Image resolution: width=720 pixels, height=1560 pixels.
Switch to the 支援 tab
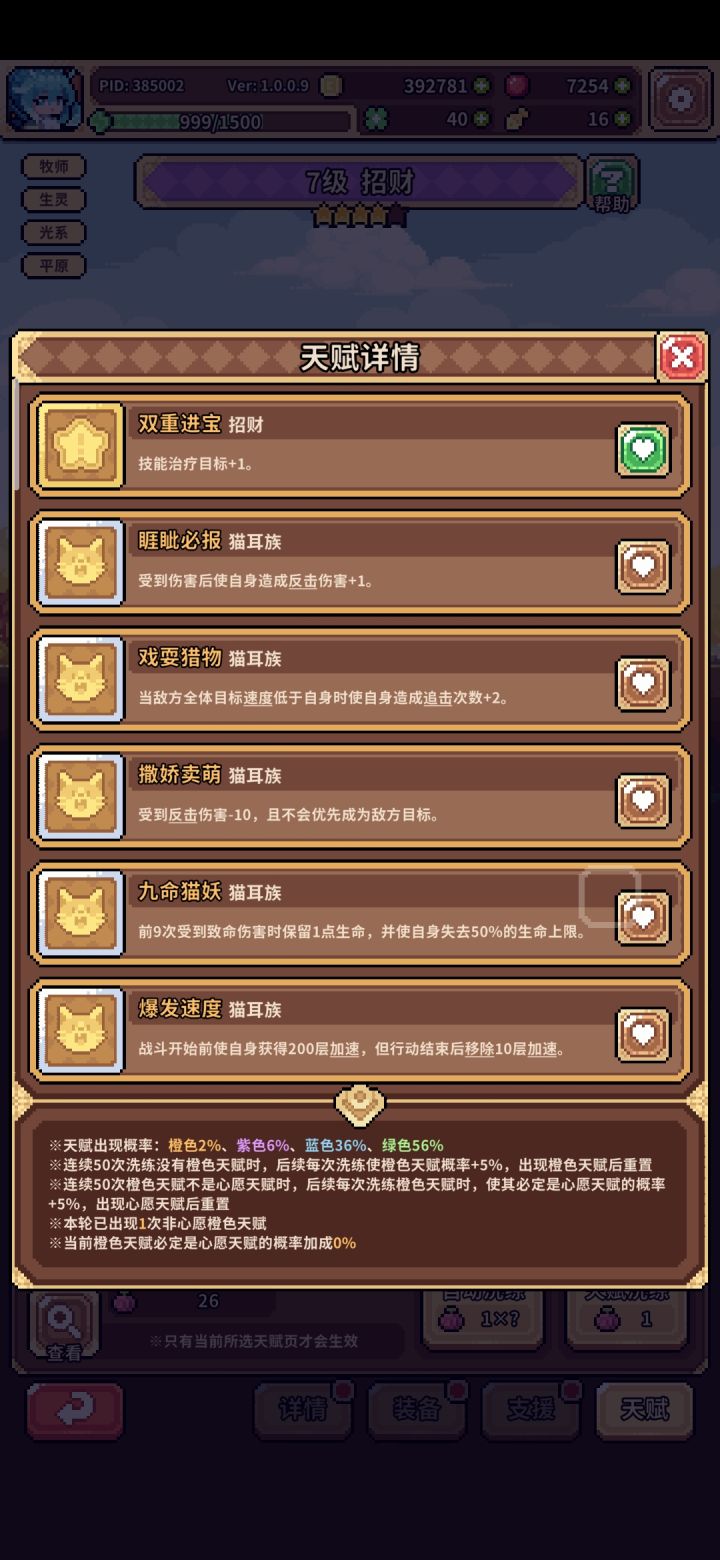pyautogui.click(x=530, y=1410)
